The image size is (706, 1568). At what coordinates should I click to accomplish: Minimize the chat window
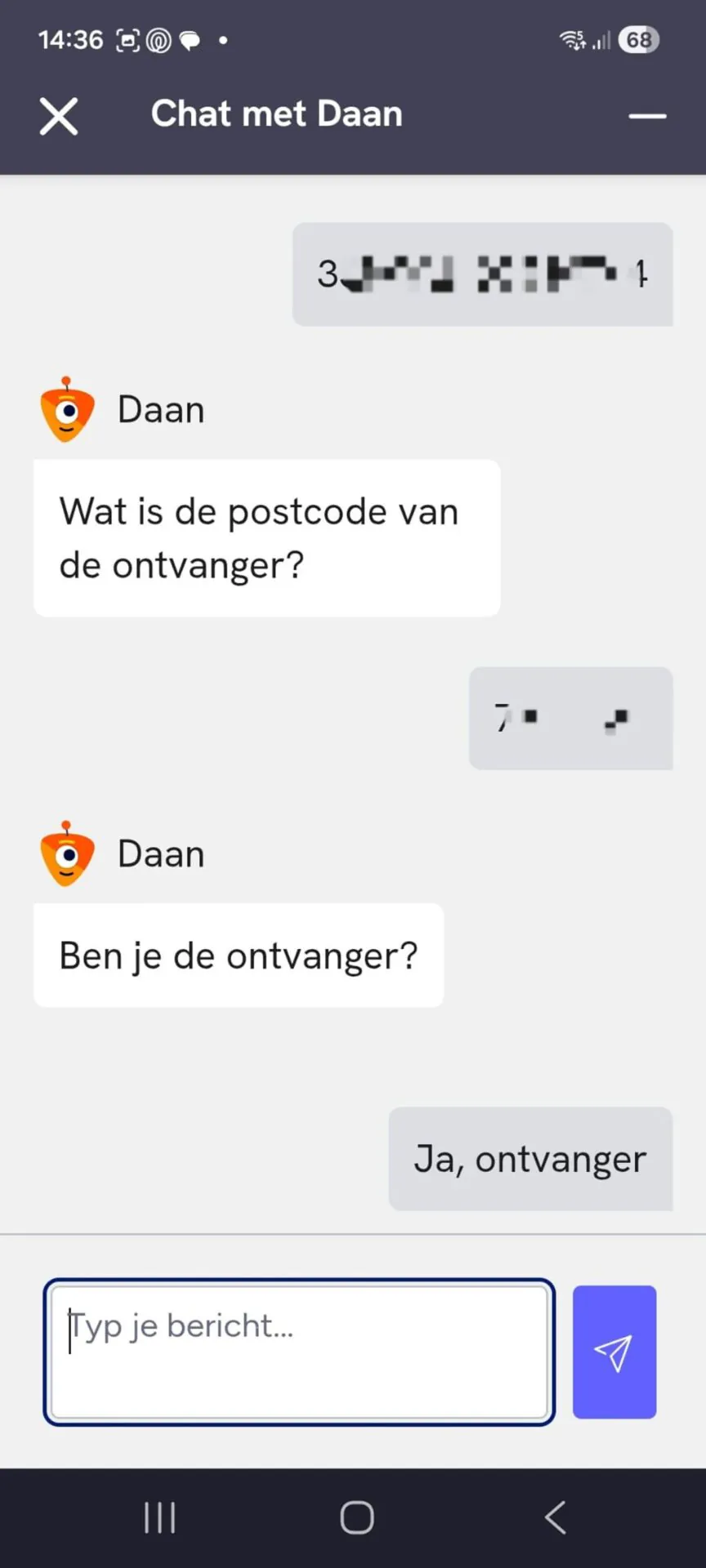(x=647, y=117)
